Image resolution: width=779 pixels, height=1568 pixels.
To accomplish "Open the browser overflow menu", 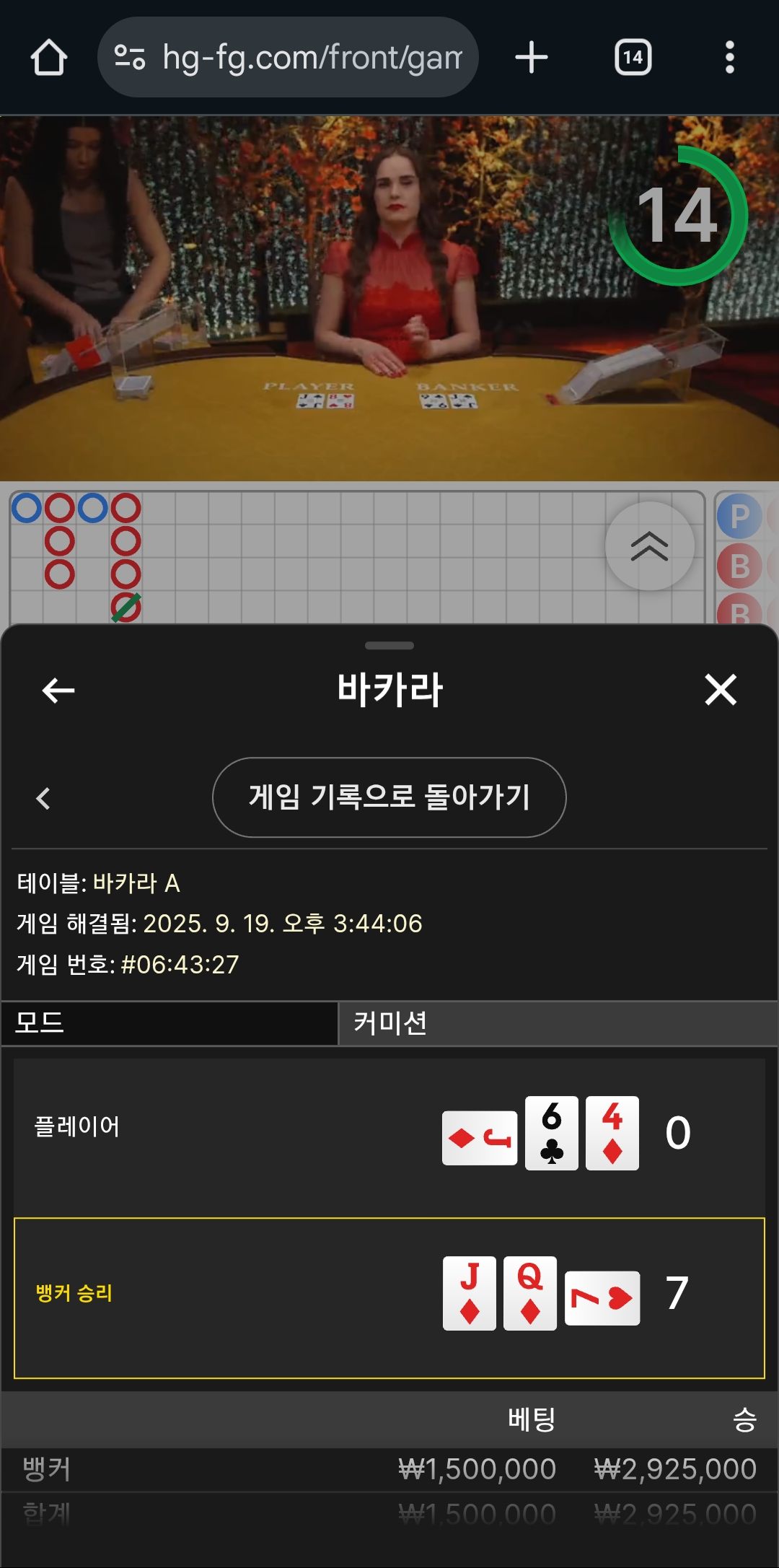I will coord(729,58).
